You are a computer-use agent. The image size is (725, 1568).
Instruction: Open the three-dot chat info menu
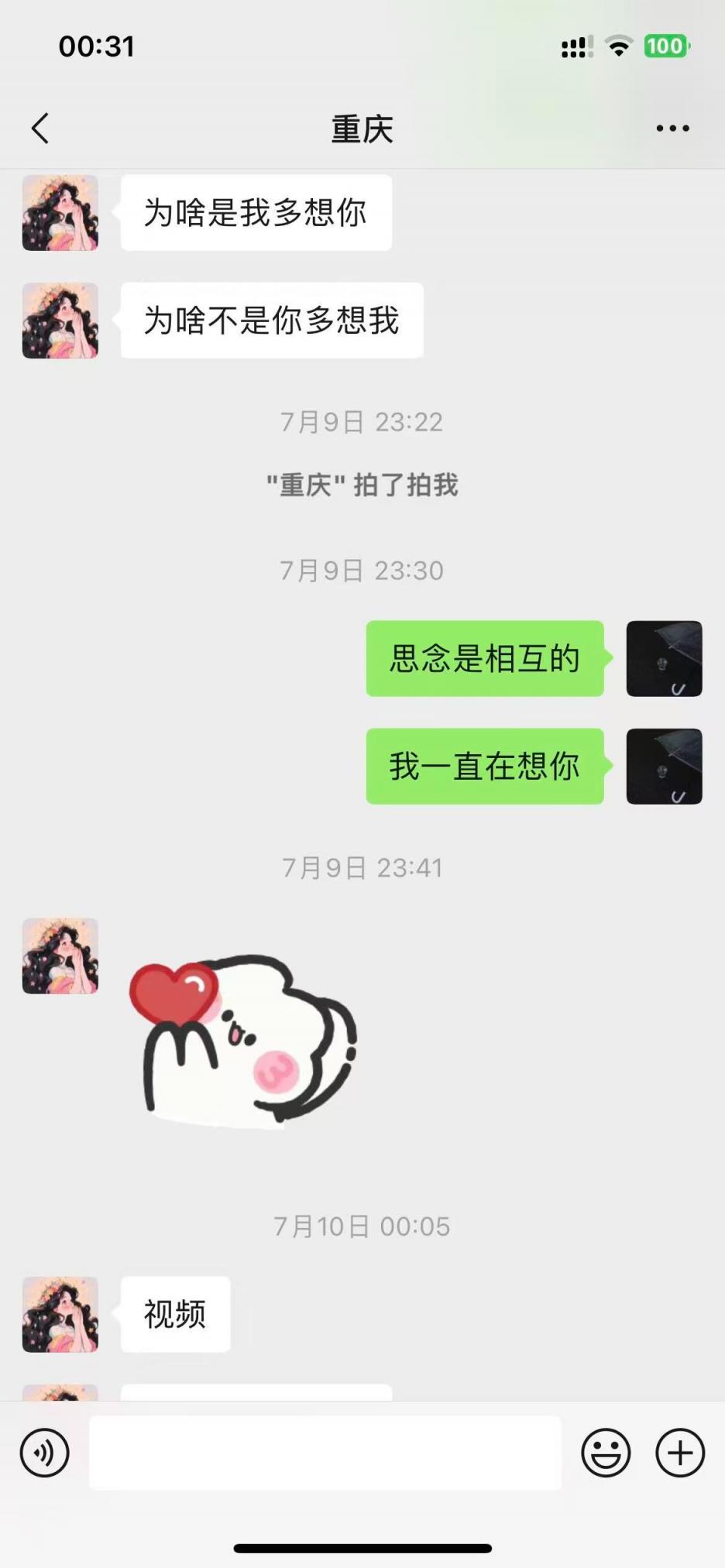[672, 129]
